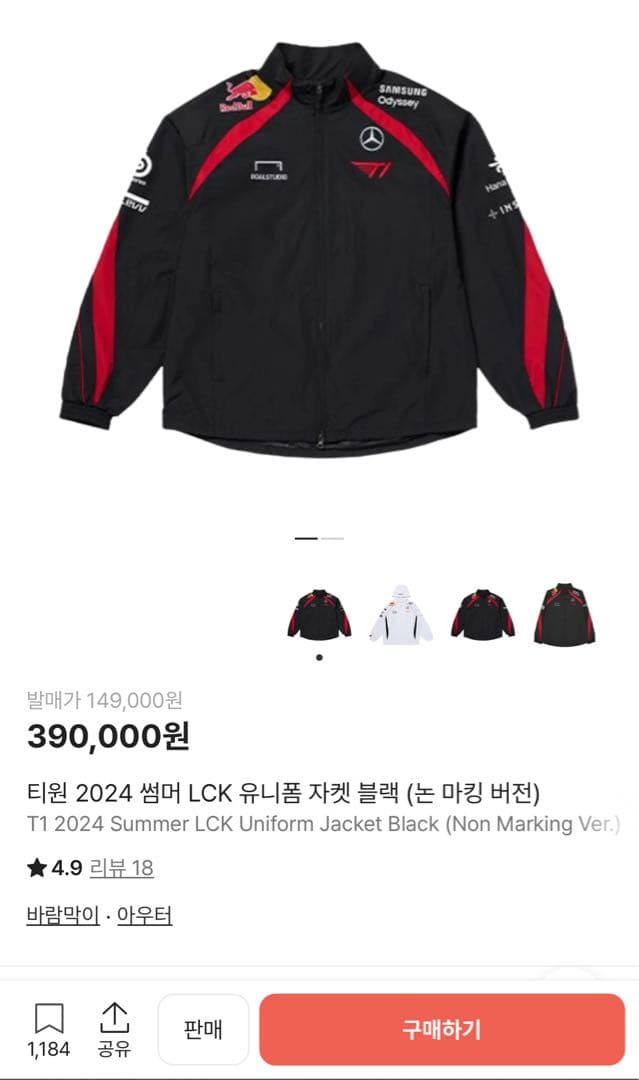Tap the 판매 sell button
The image size is (639, 1080).
pos(203,1029)
